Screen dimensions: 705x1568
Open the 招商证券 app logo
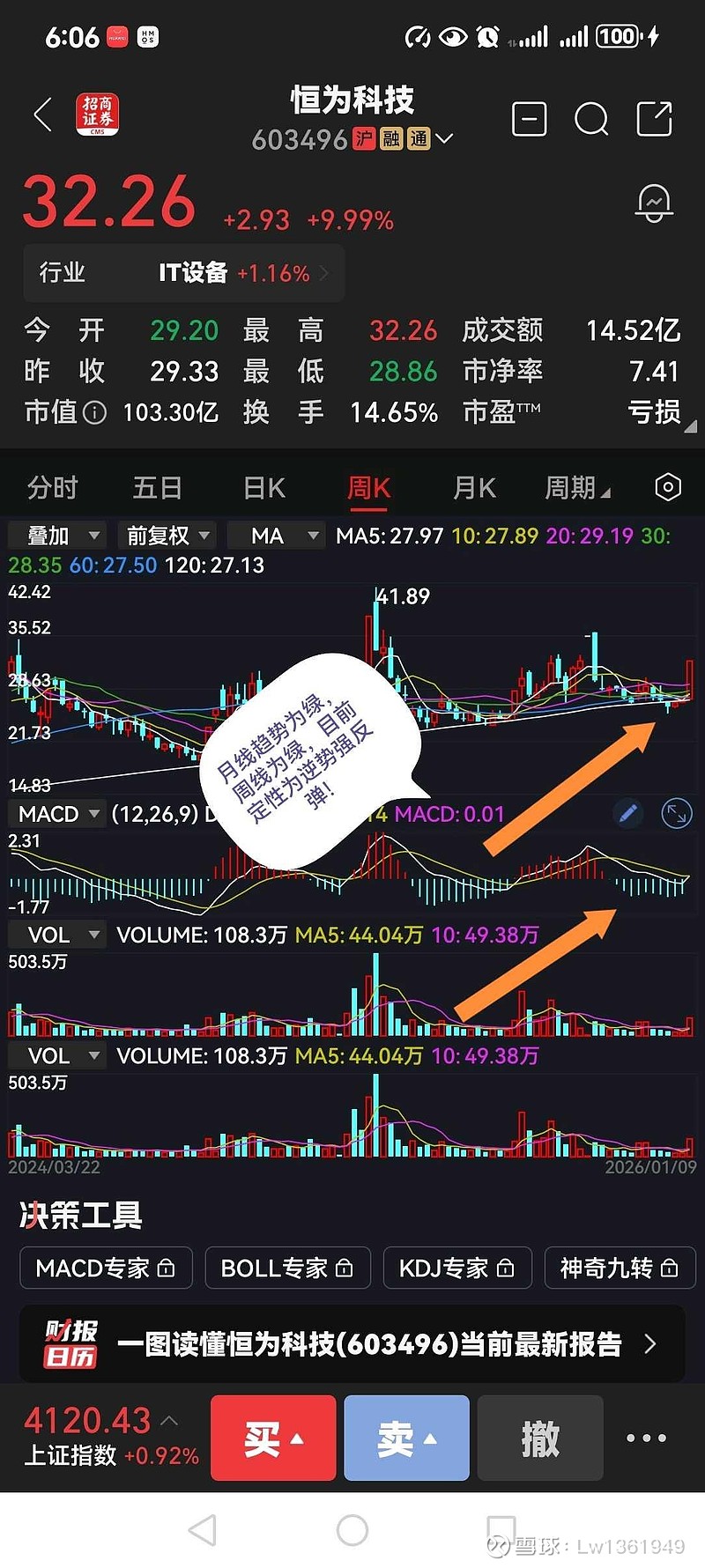[98, 115]
